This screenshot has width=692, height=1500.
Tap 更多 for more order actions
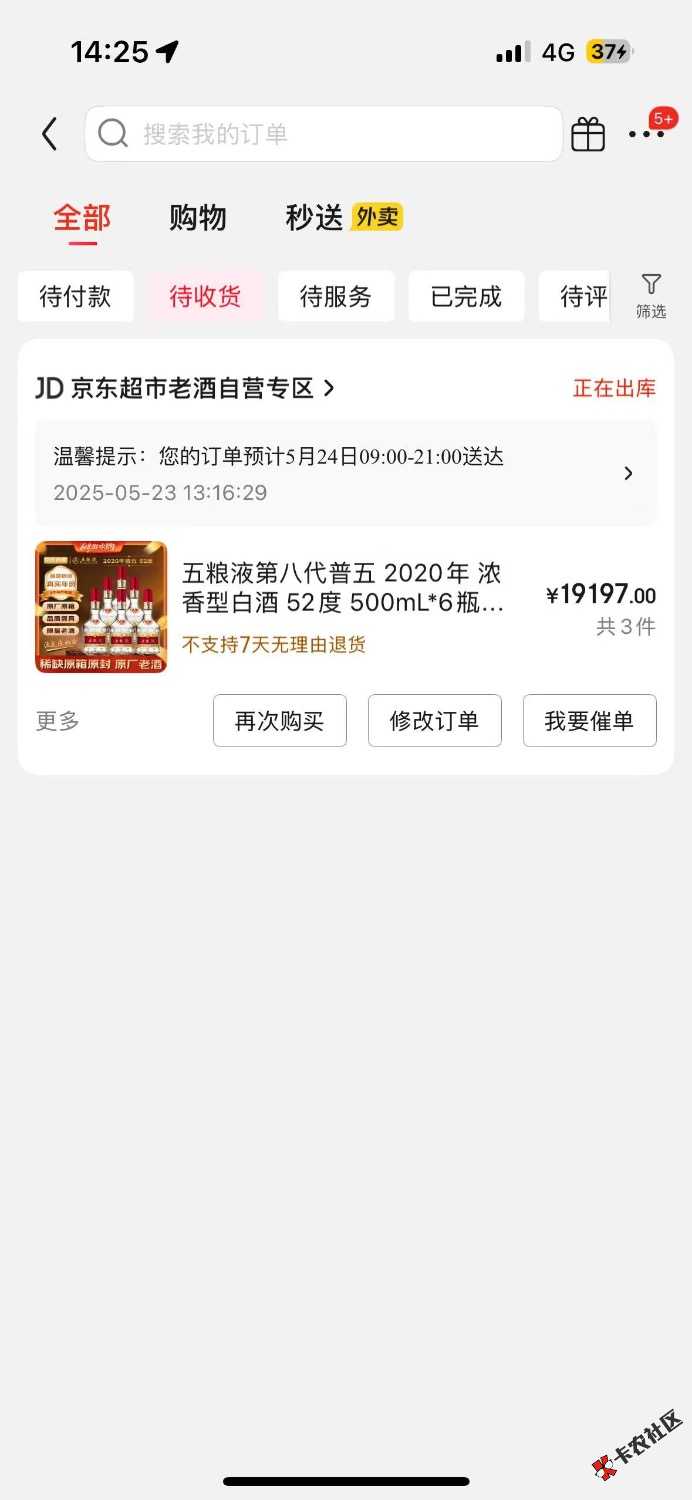point(58,721)
